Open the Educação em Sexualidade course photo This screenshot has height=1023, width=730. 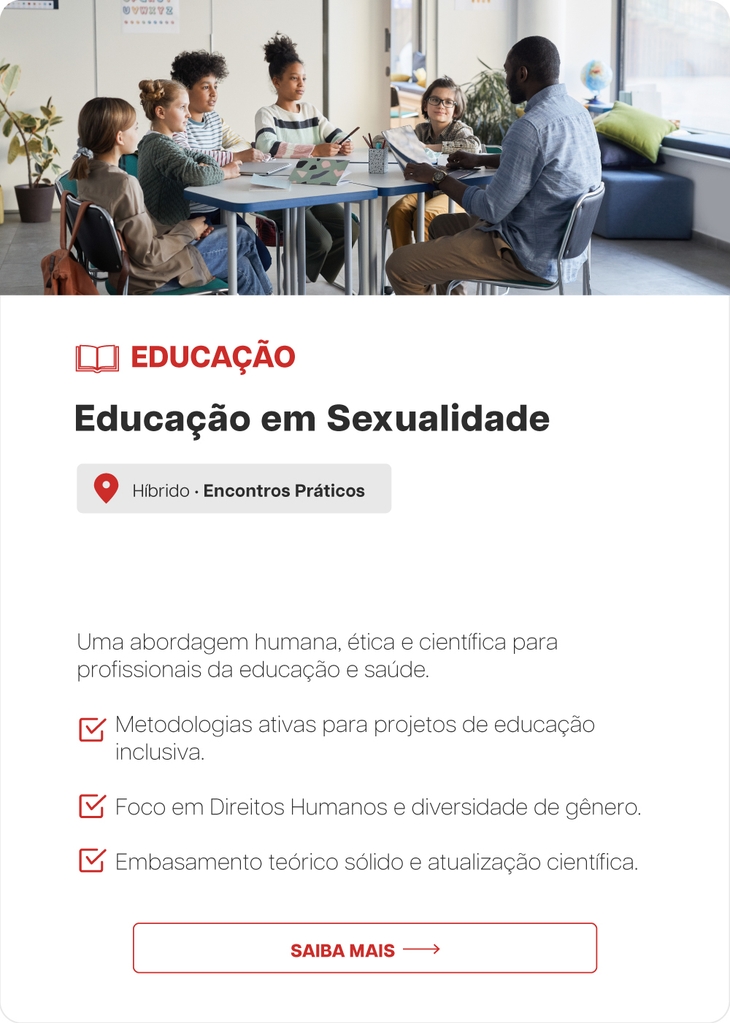click(364, 148)
